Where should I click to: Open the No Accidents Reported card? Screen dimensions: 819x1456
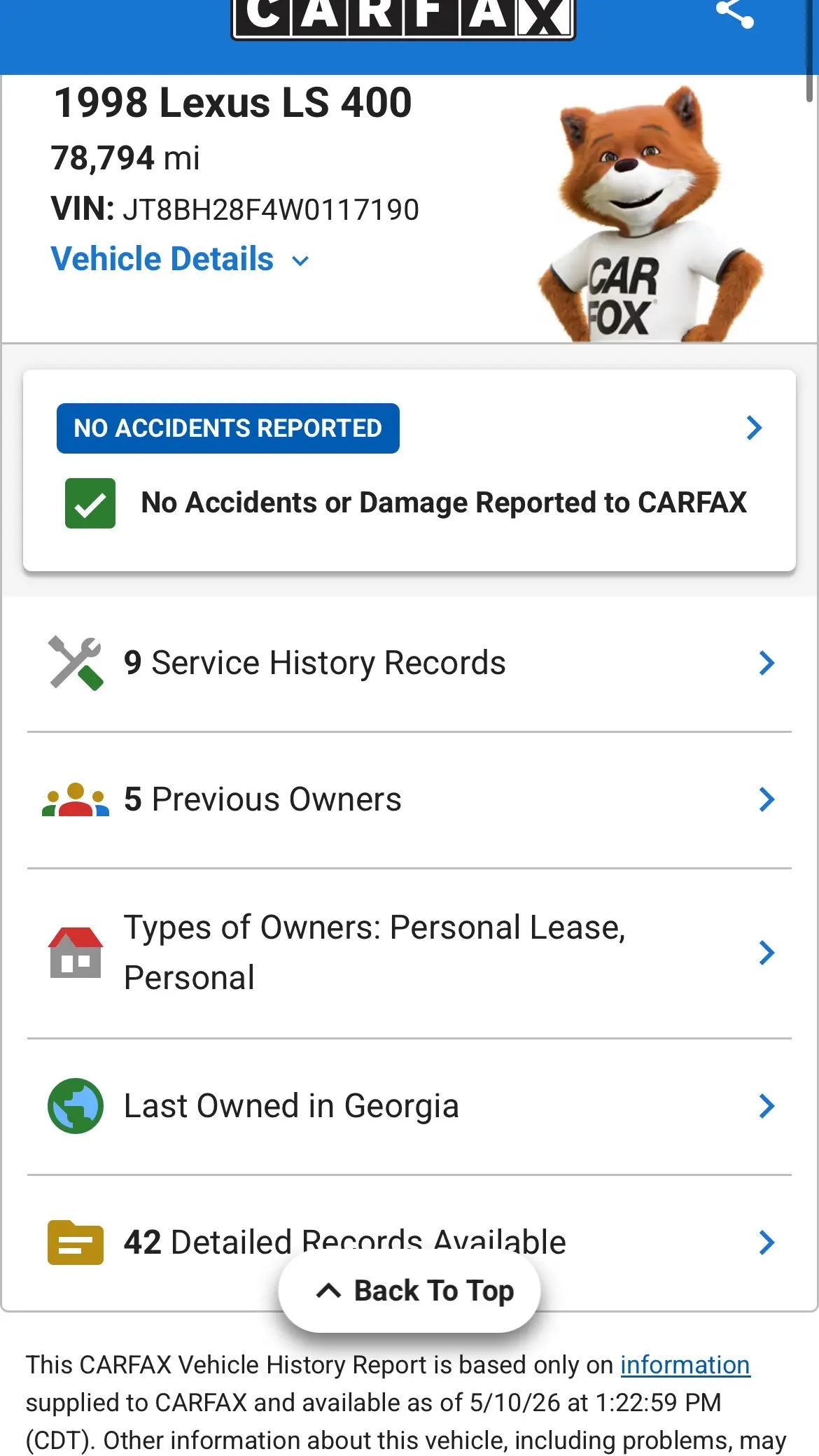[409, 470]
